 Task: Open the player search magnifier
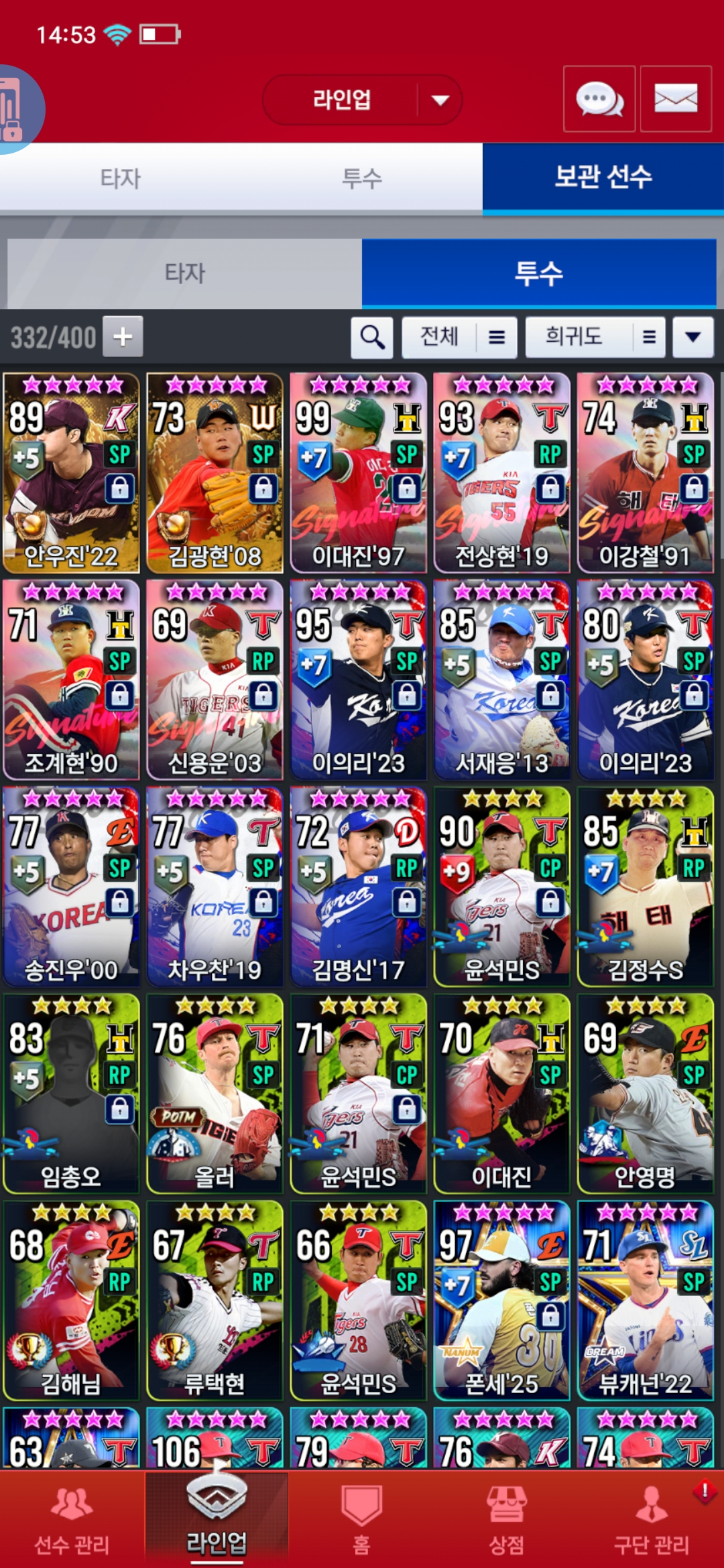coord(372,336)
